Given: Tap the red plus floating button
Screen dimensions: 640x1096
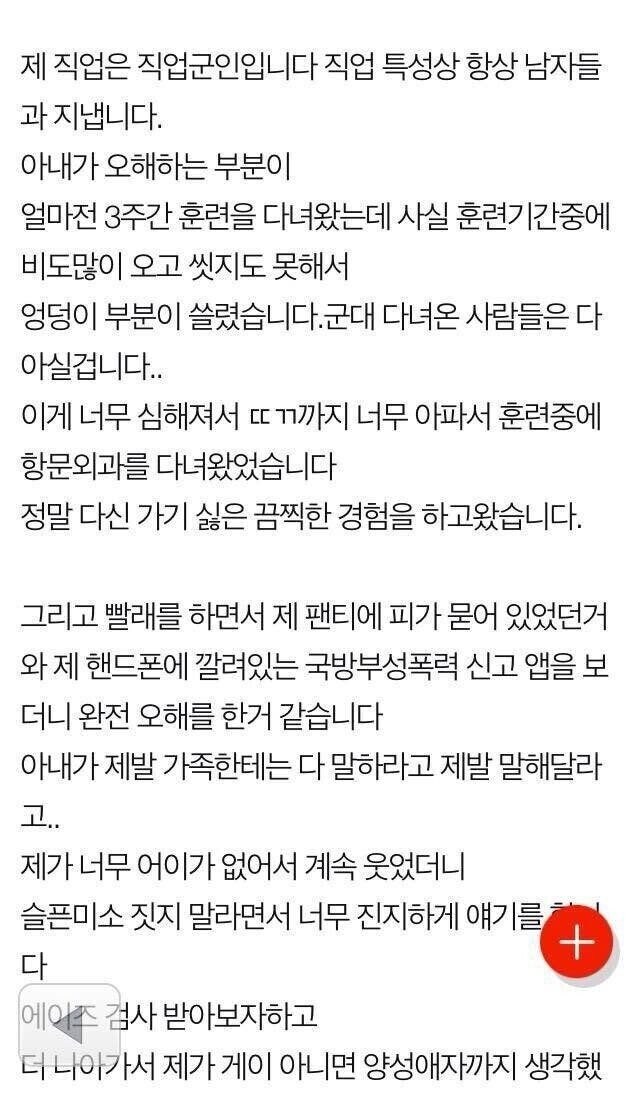Looking at the screenshot, I should [576, 943].
